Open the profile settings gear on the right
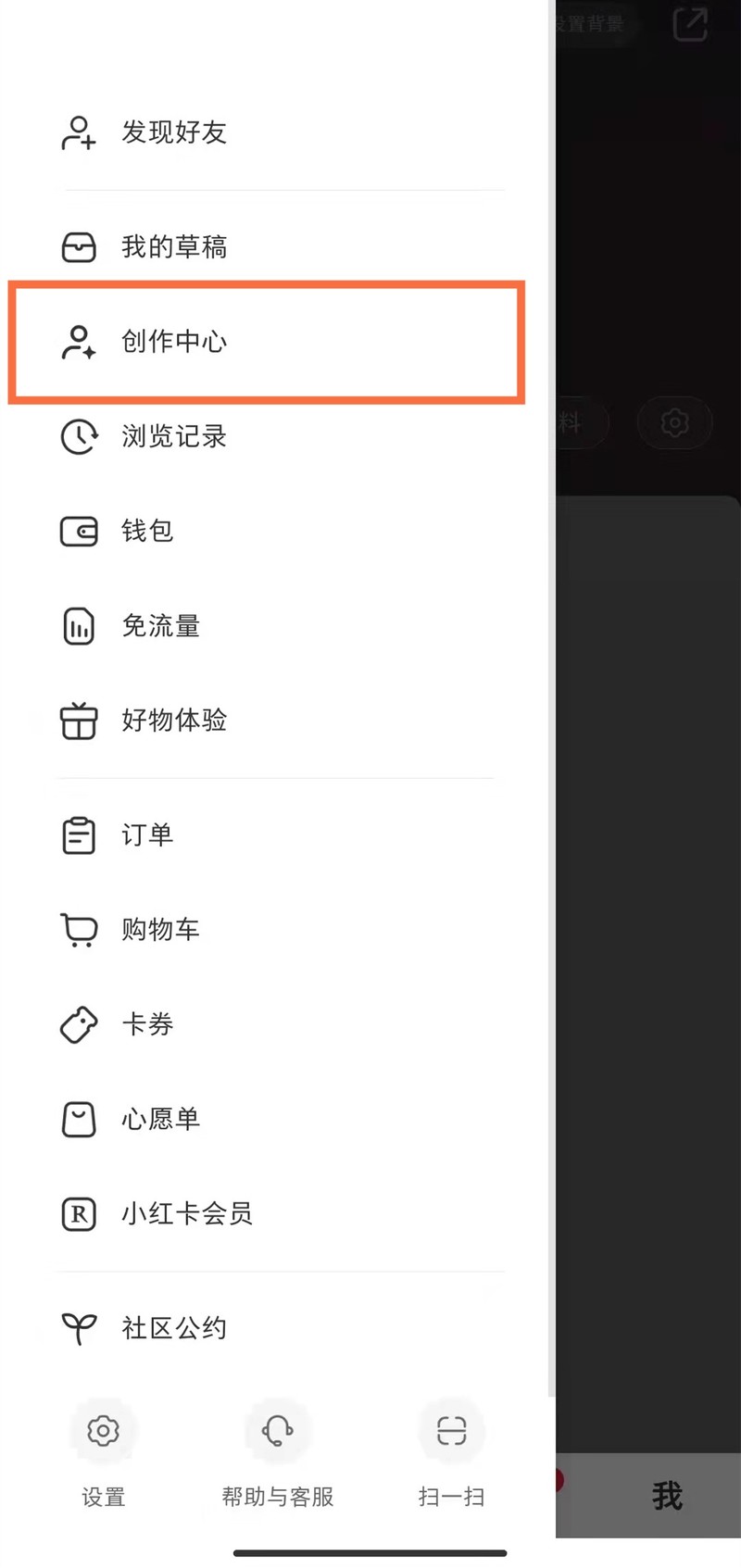 [x=674, y=422]
